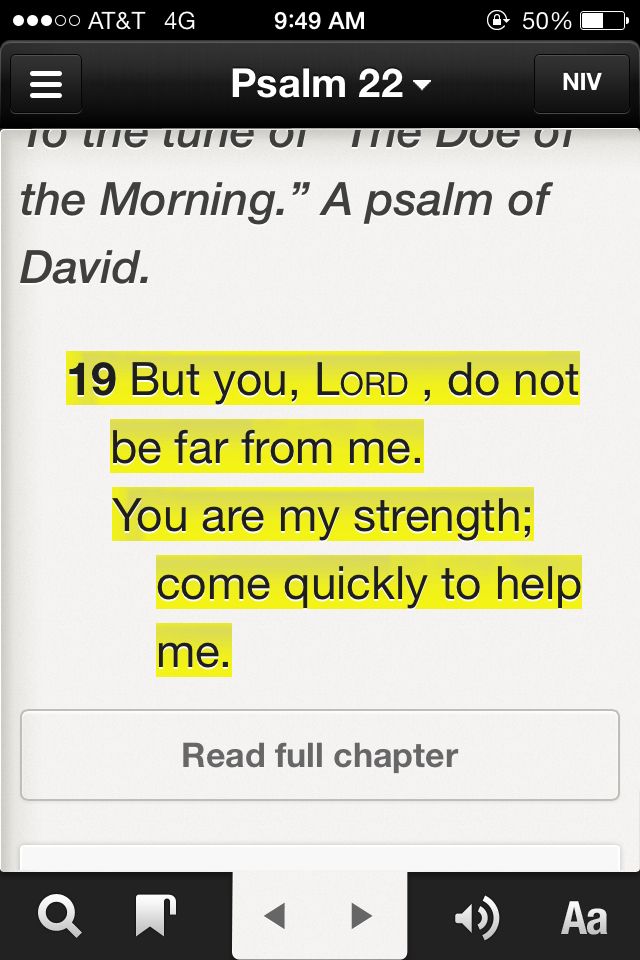Viewport: 640px width, 960px height.
Task: Tap Read full chapter
Action: pos(320,756)
